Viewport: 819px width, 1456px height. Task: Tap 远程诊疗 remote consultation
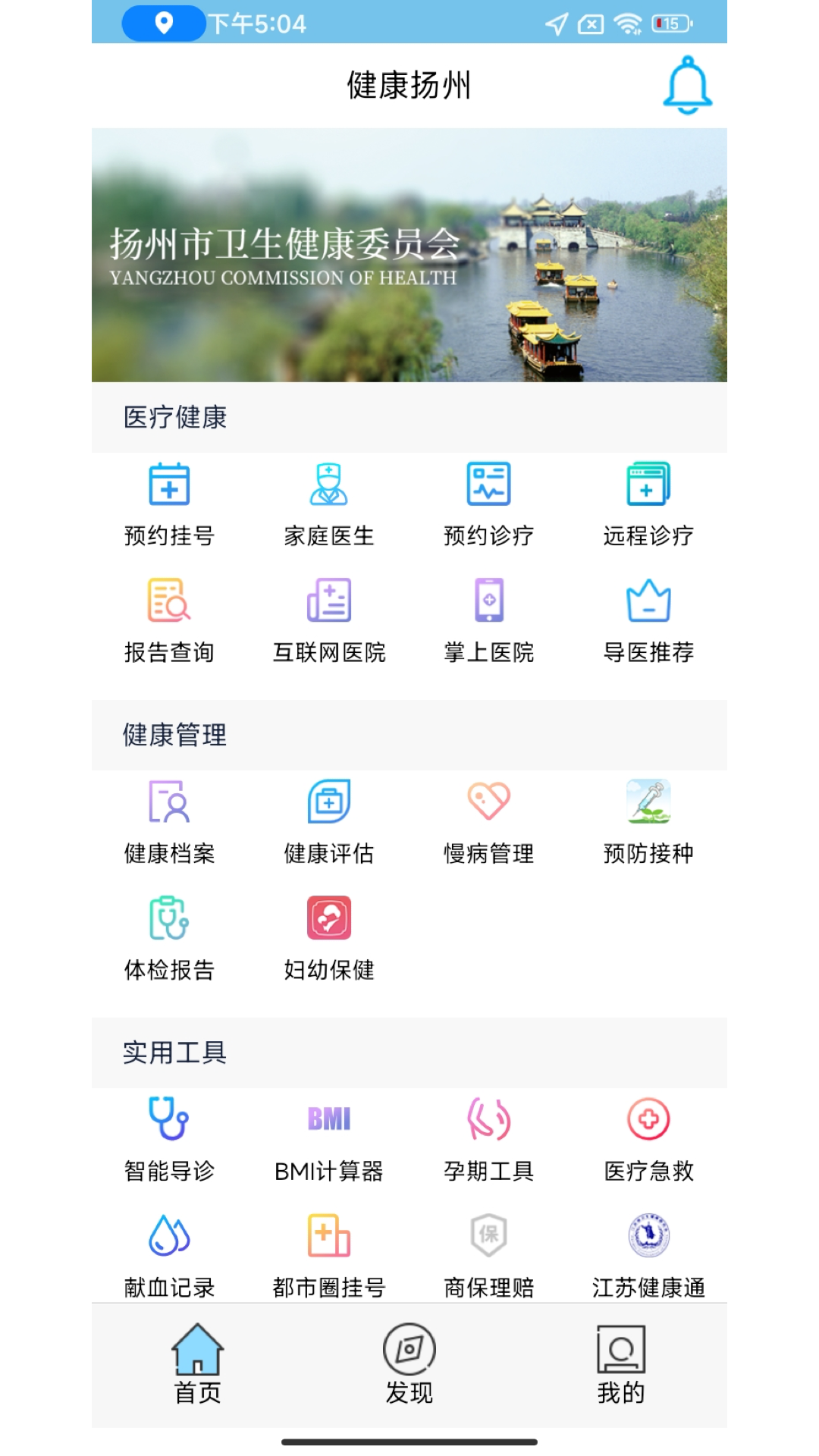click(x=648, y=504)
